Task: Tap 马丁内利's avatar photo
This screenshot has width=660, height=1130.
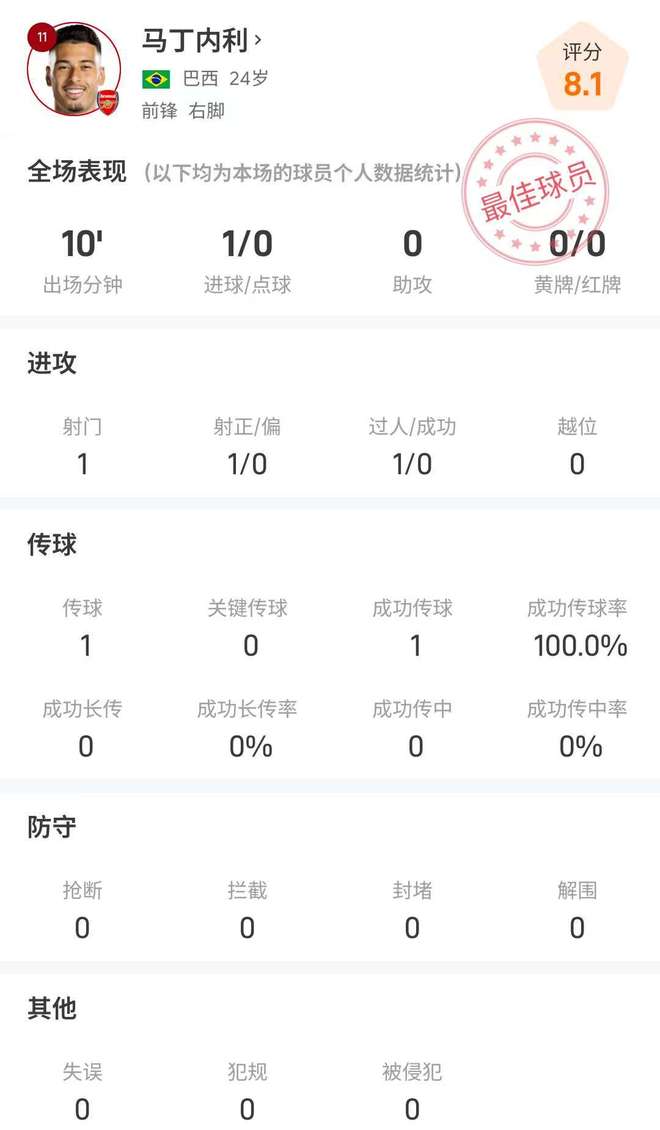Action: [74, 70]
